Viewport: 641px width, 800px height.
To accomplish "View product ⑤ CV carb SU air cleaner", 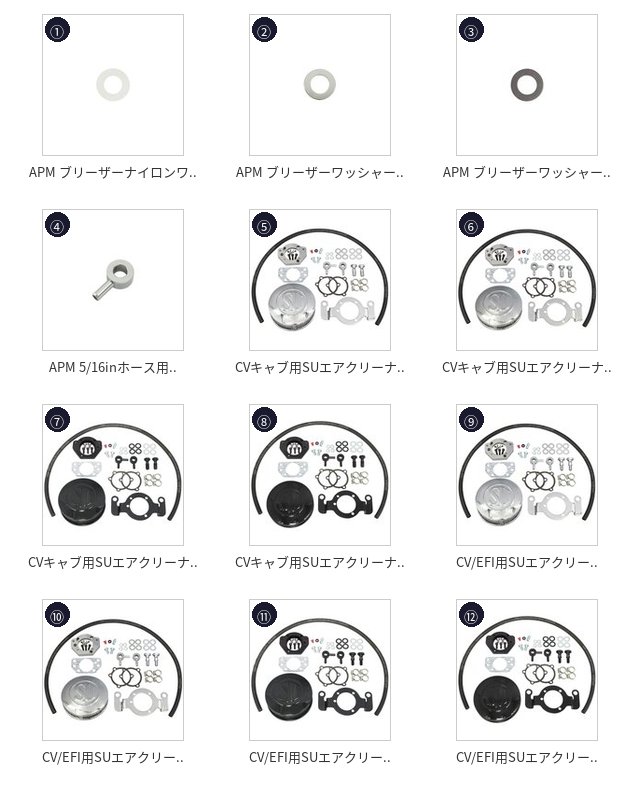I will click(x=320, y=280).
